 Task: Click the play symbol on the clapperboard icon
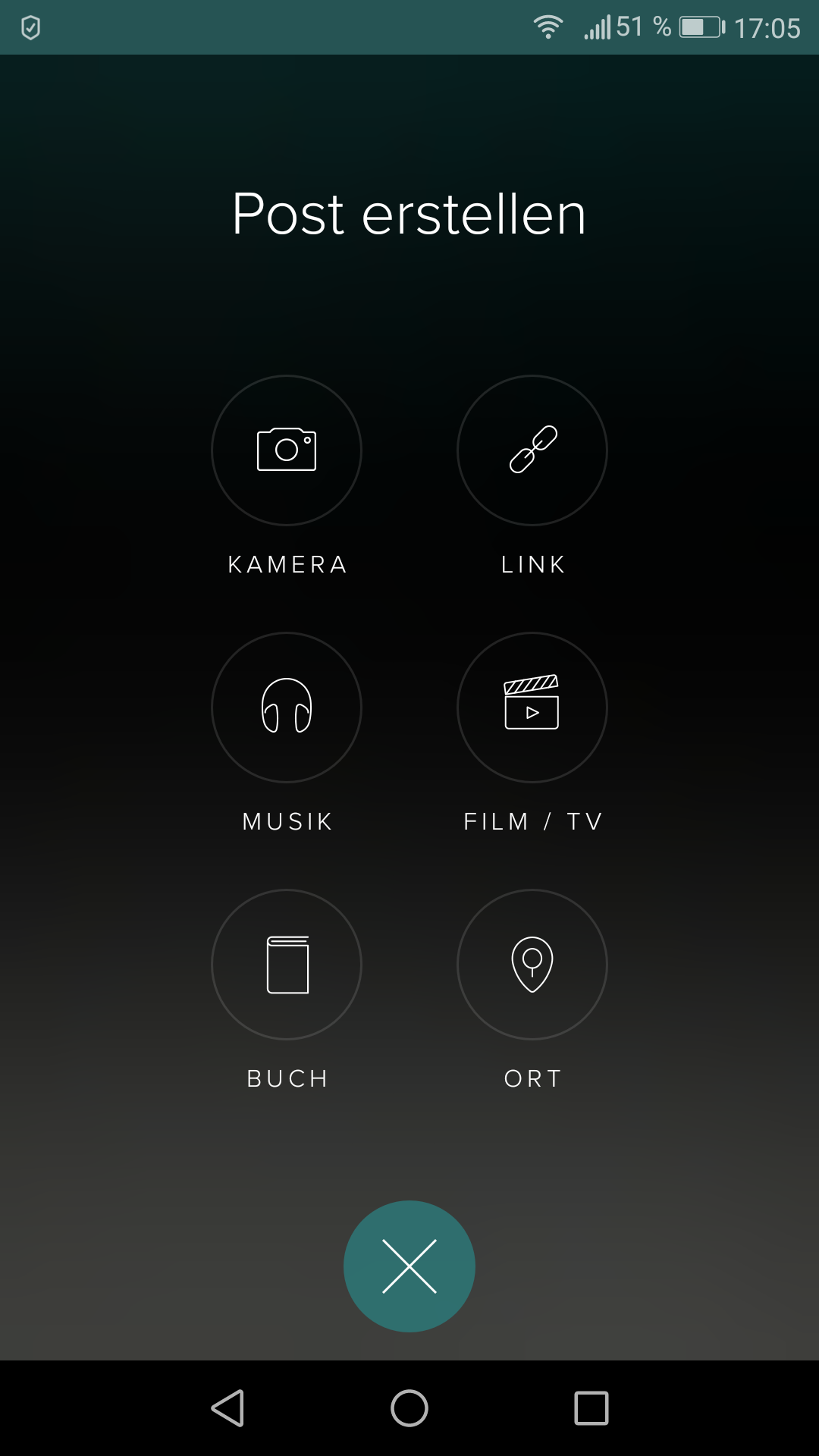coord(533,714)
